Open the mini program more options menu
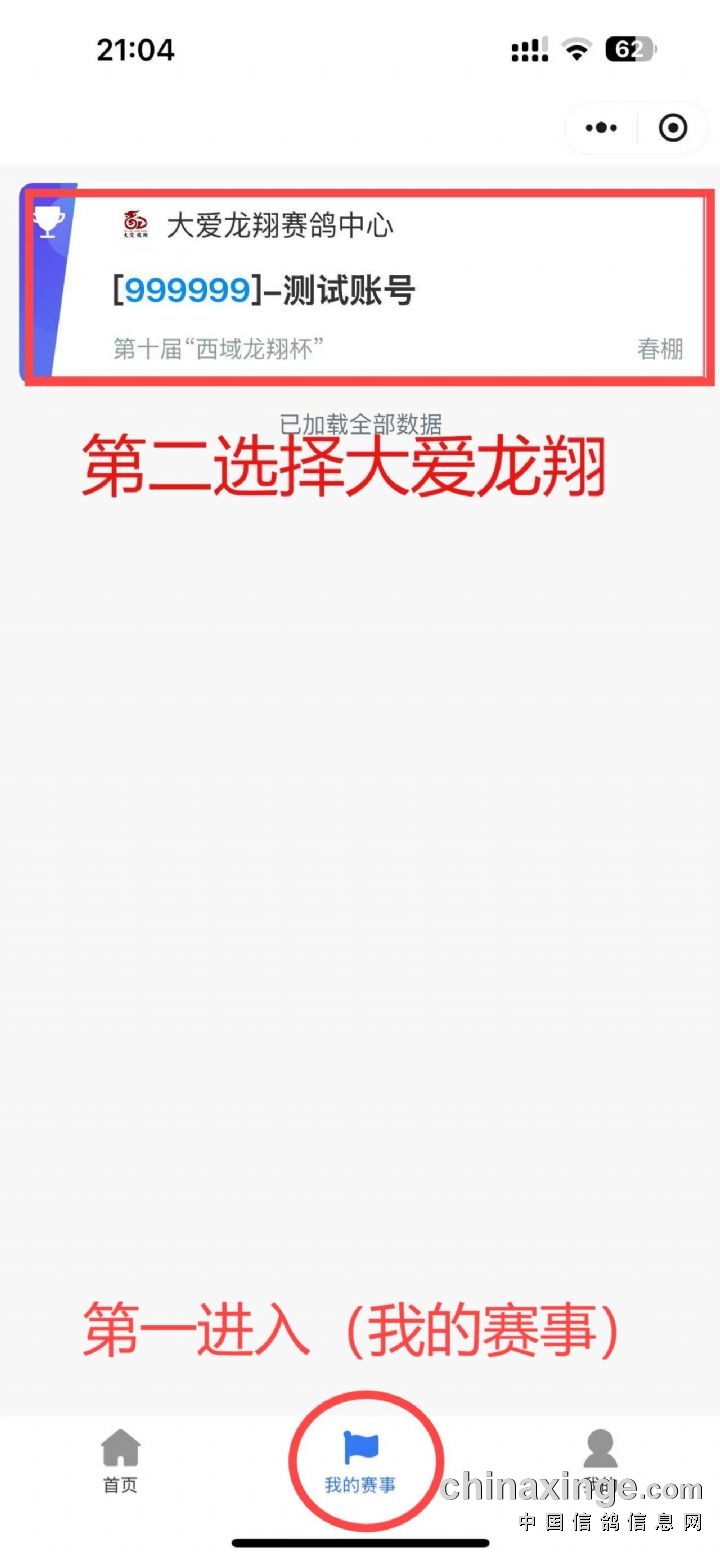The height and width of the screenshot is (1560, 720). (601, 128)
